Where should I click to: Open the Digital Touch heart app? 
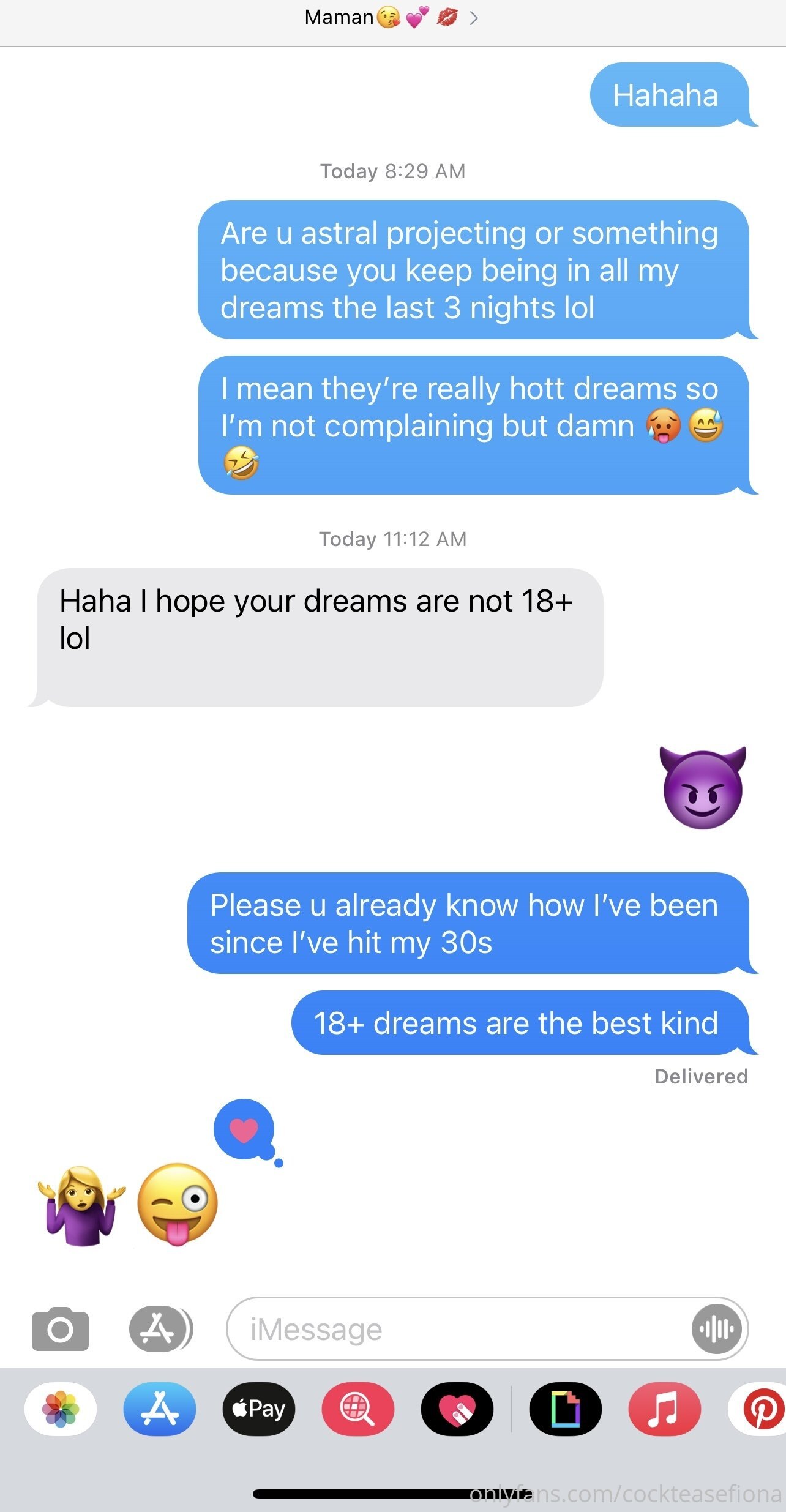pyautogui.click(x=457, y=1409)
